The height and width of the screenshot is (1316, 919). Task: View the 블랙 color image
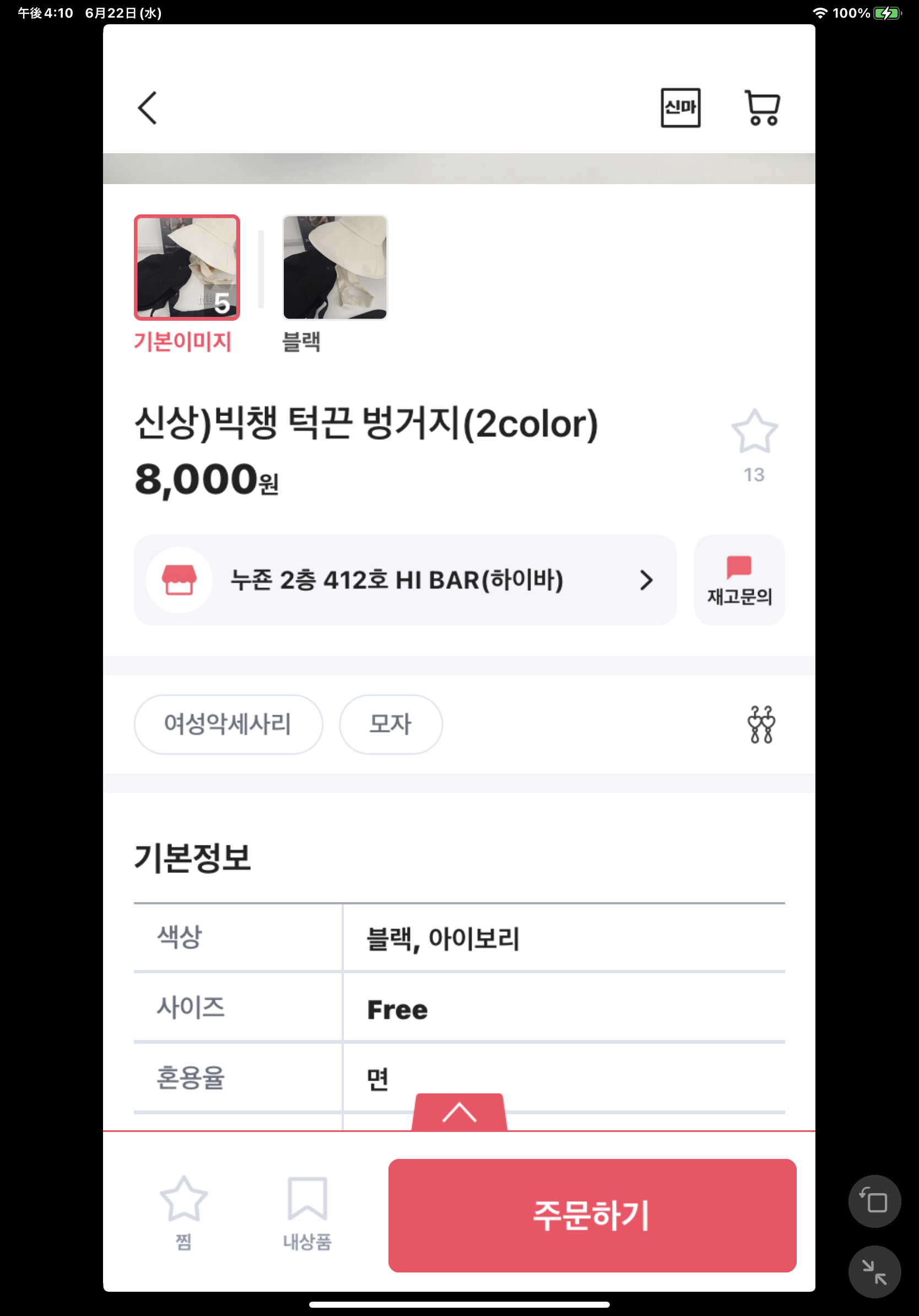point(335,268)
